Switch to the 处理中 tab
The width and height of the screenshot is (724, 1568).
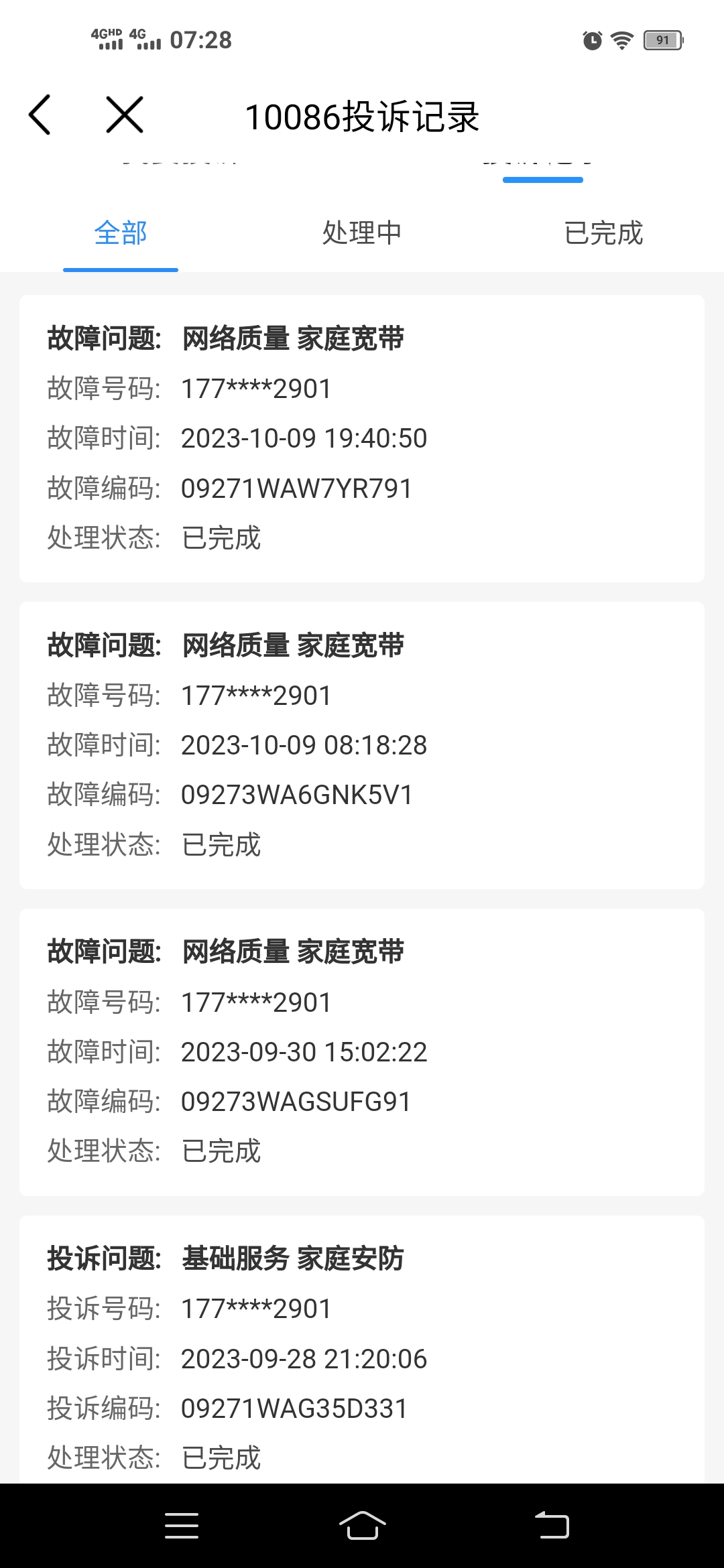coord(362,233)
